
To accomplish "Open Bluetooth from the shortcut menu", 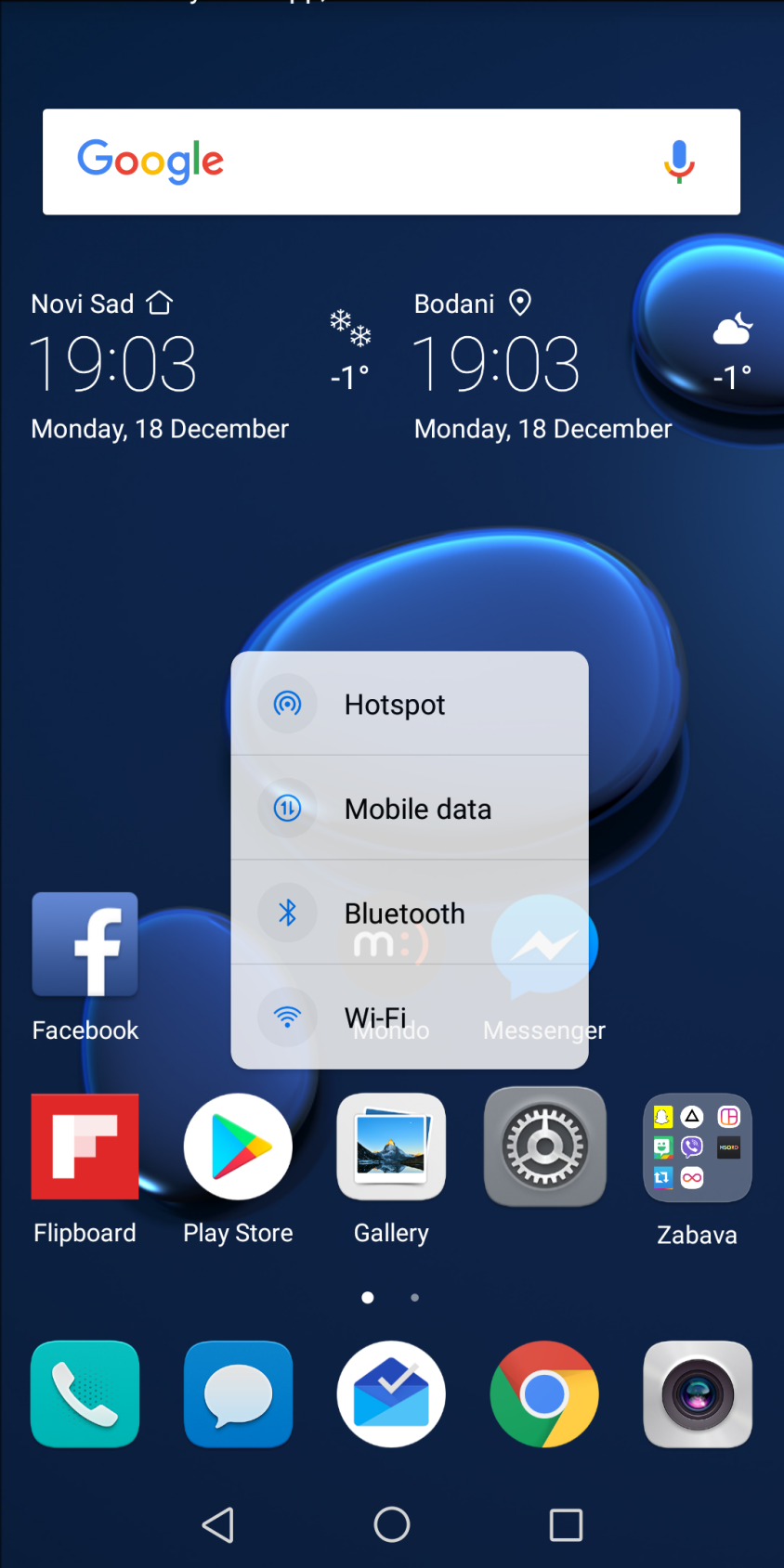I will pos(409,914).
